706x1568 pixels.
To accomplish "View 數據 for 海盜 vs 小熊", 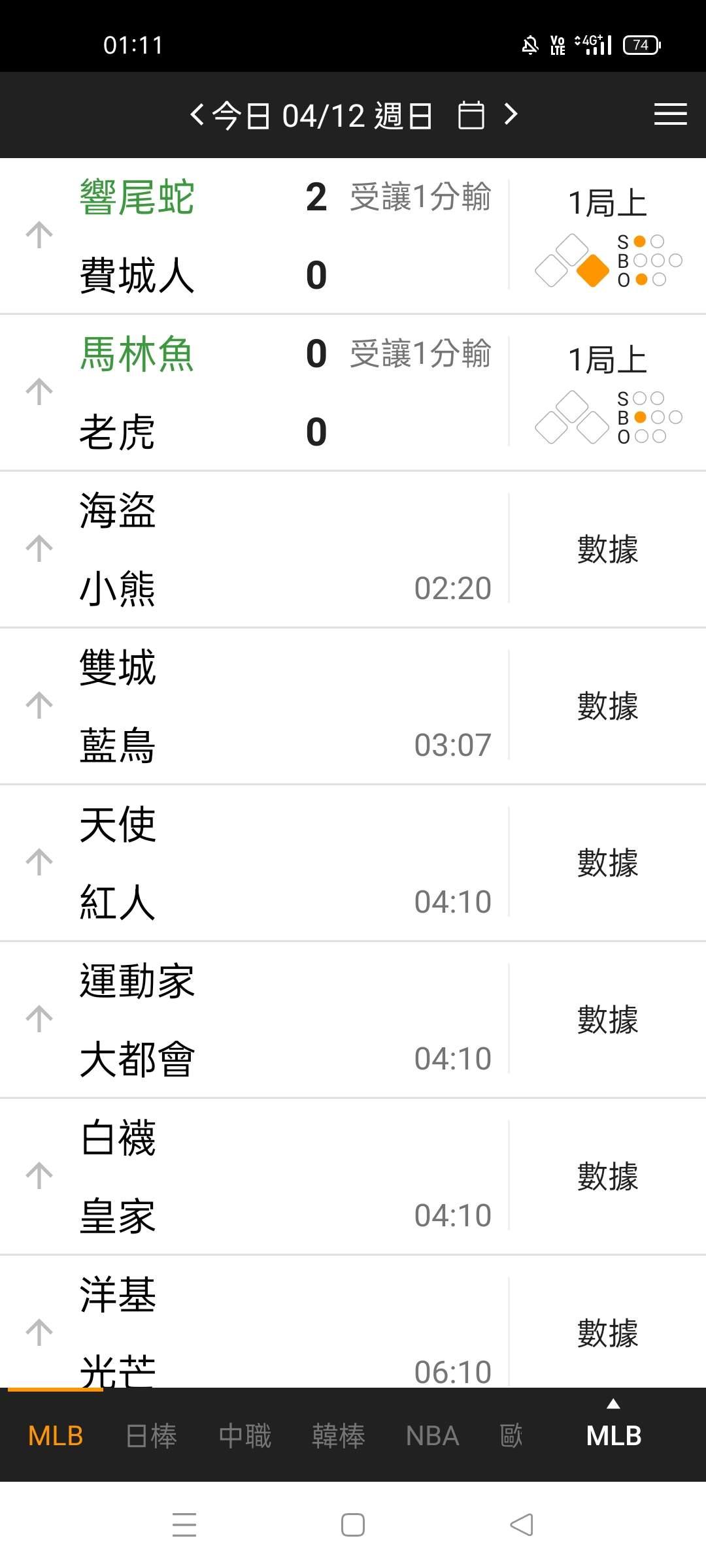I will 607,549.
